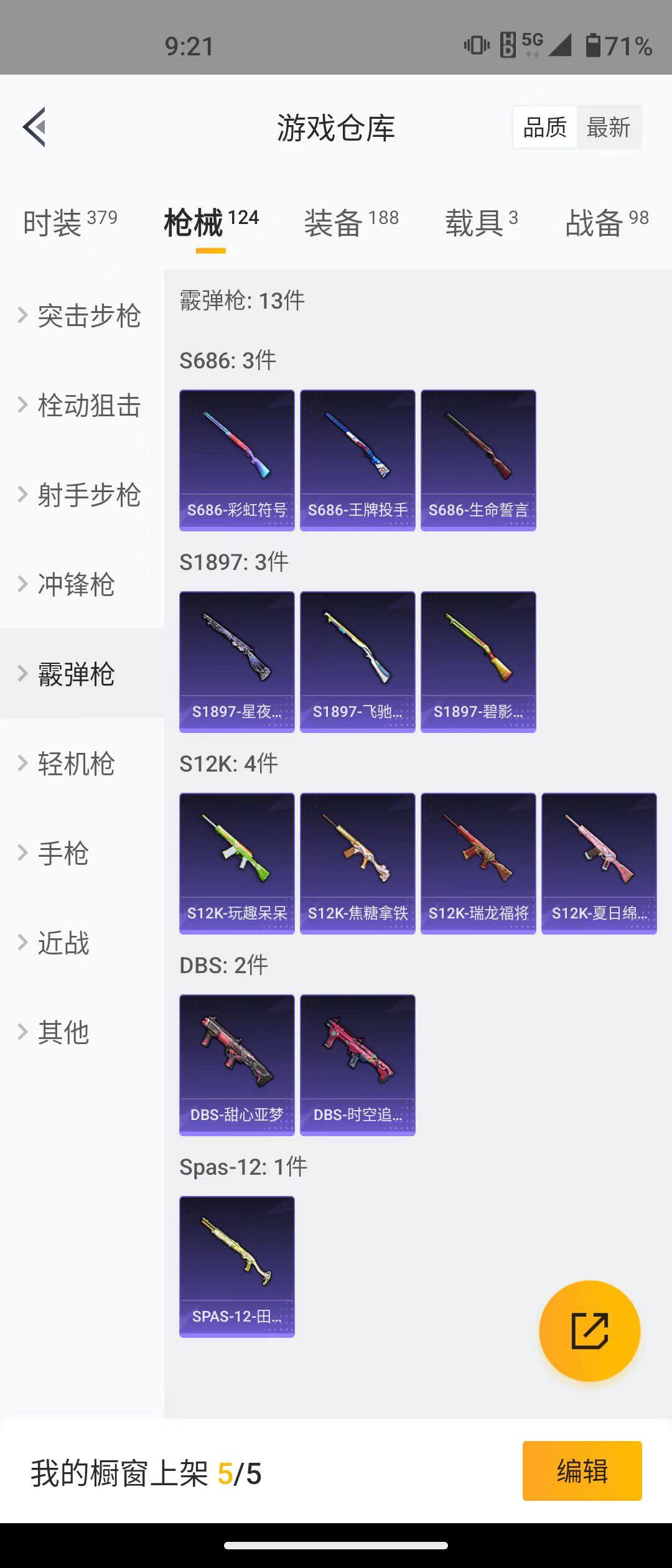Sort warehouse by 品质
The width and height of the screenshot is (672, 1568).
pyautogui.click(x=545, y=128)
